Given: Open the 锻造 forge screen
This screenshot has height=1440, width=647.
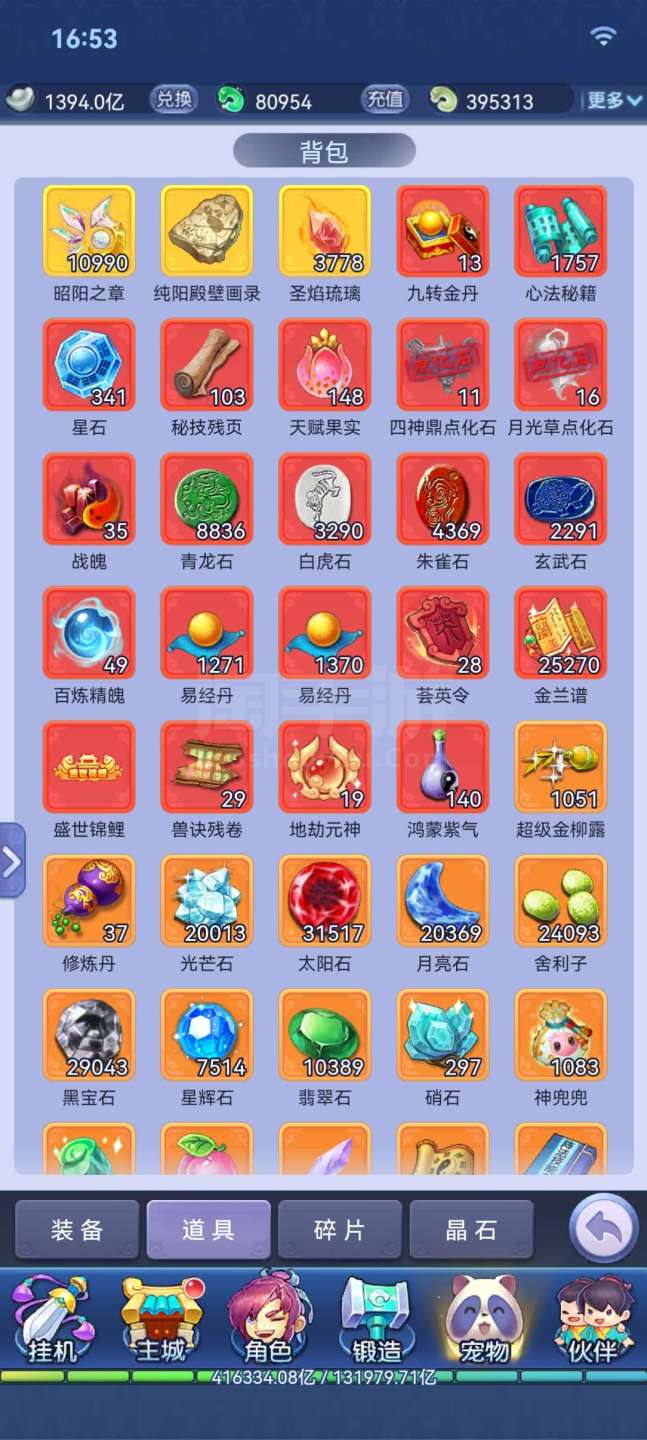Looking at the screenshot, I should [x=376, y=1320].
